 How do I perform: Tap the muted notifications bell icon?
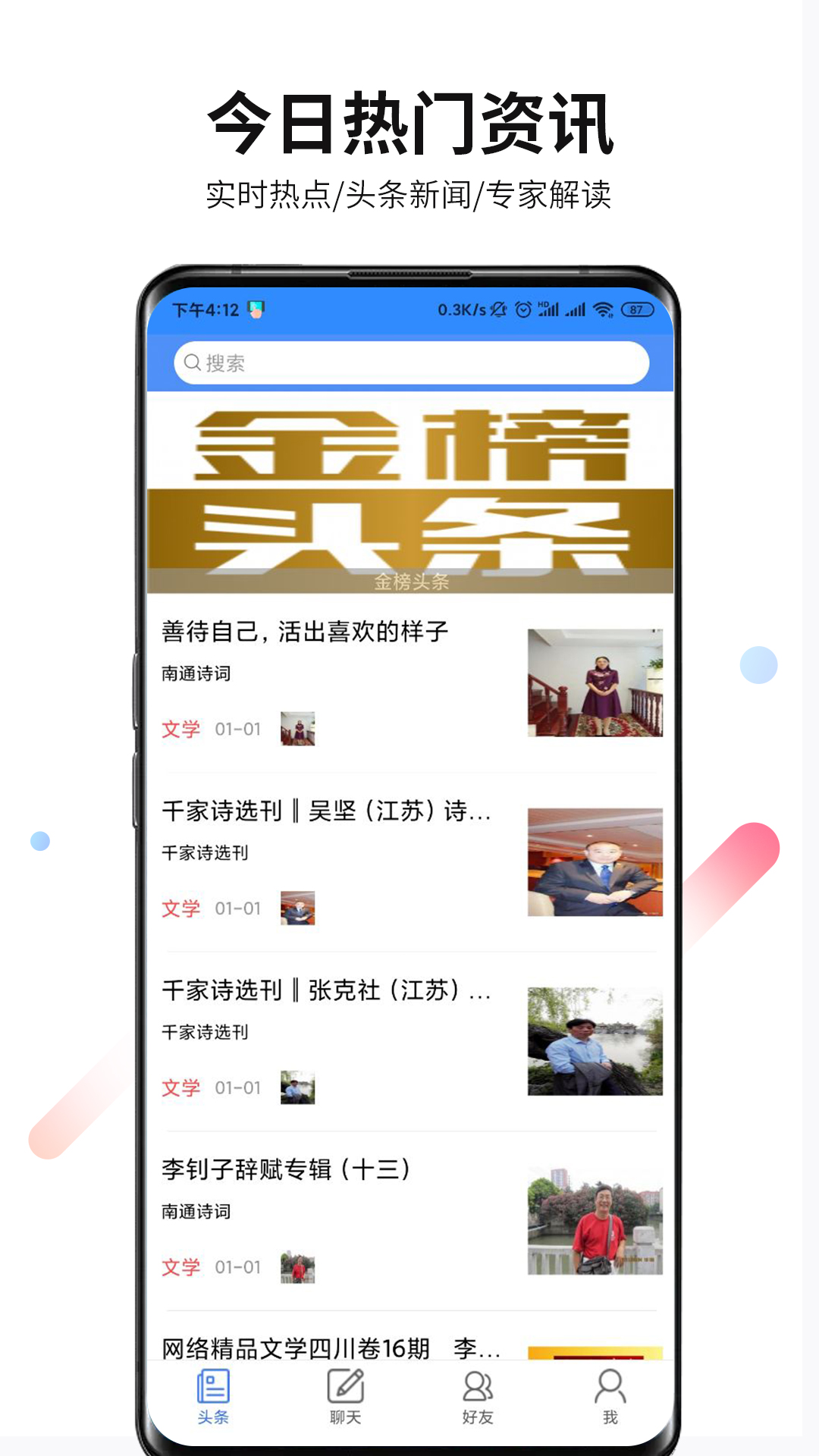click(x=499, y=309)
